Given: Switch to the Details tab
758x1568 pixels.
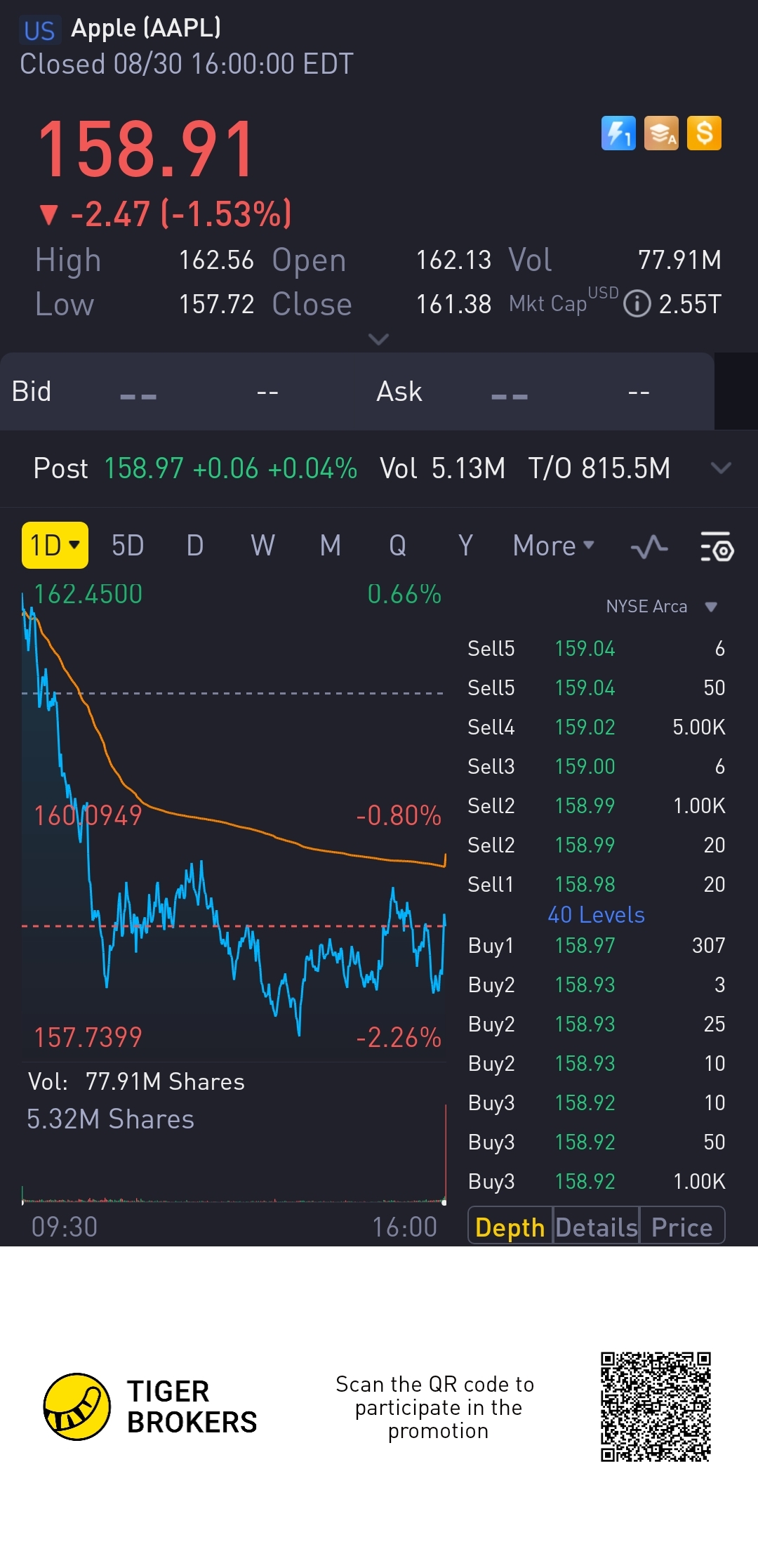Looking at the screenshot, I should 596,1227.
